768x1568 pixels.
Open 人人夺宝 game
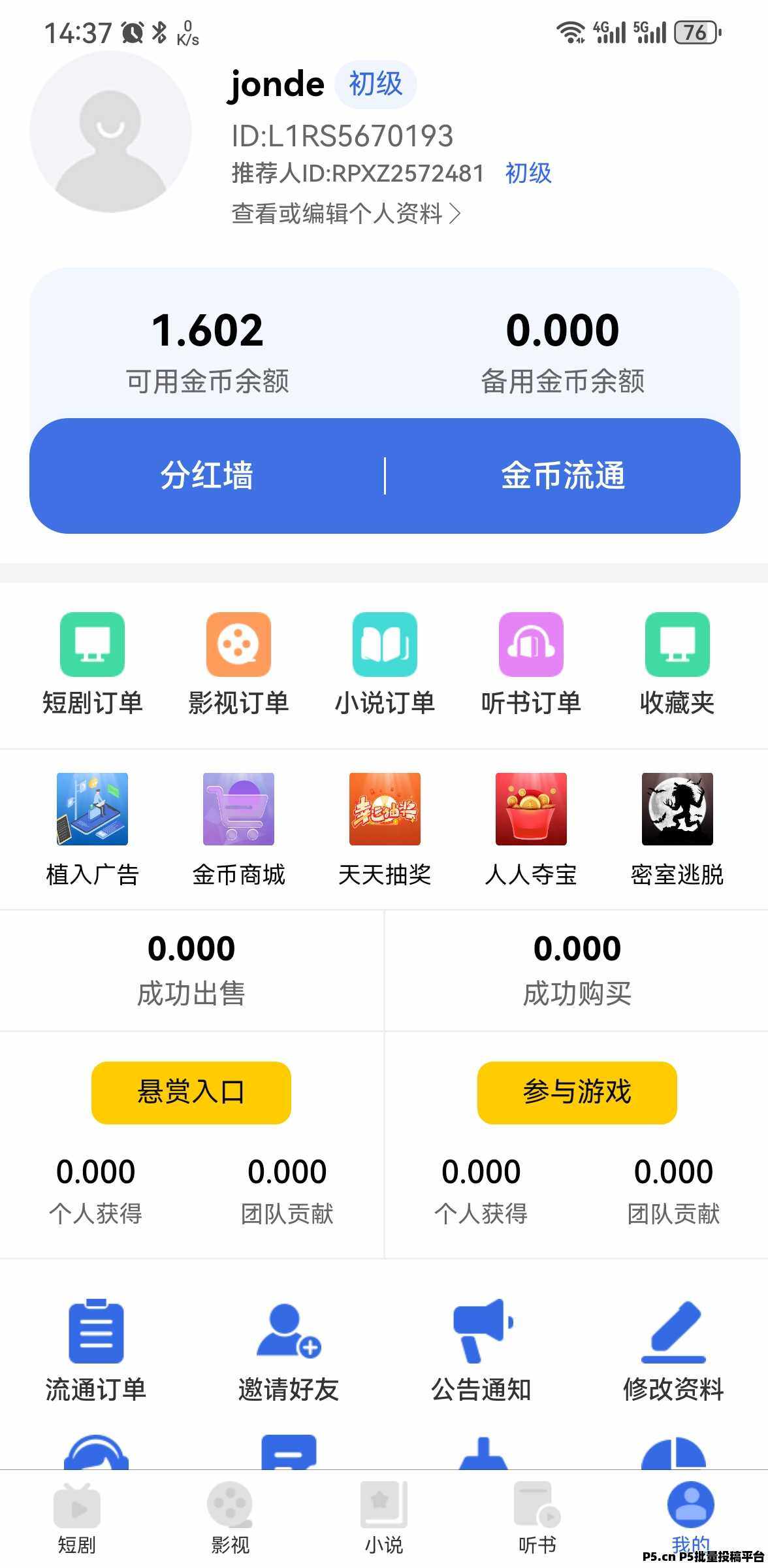pos(531,828)
